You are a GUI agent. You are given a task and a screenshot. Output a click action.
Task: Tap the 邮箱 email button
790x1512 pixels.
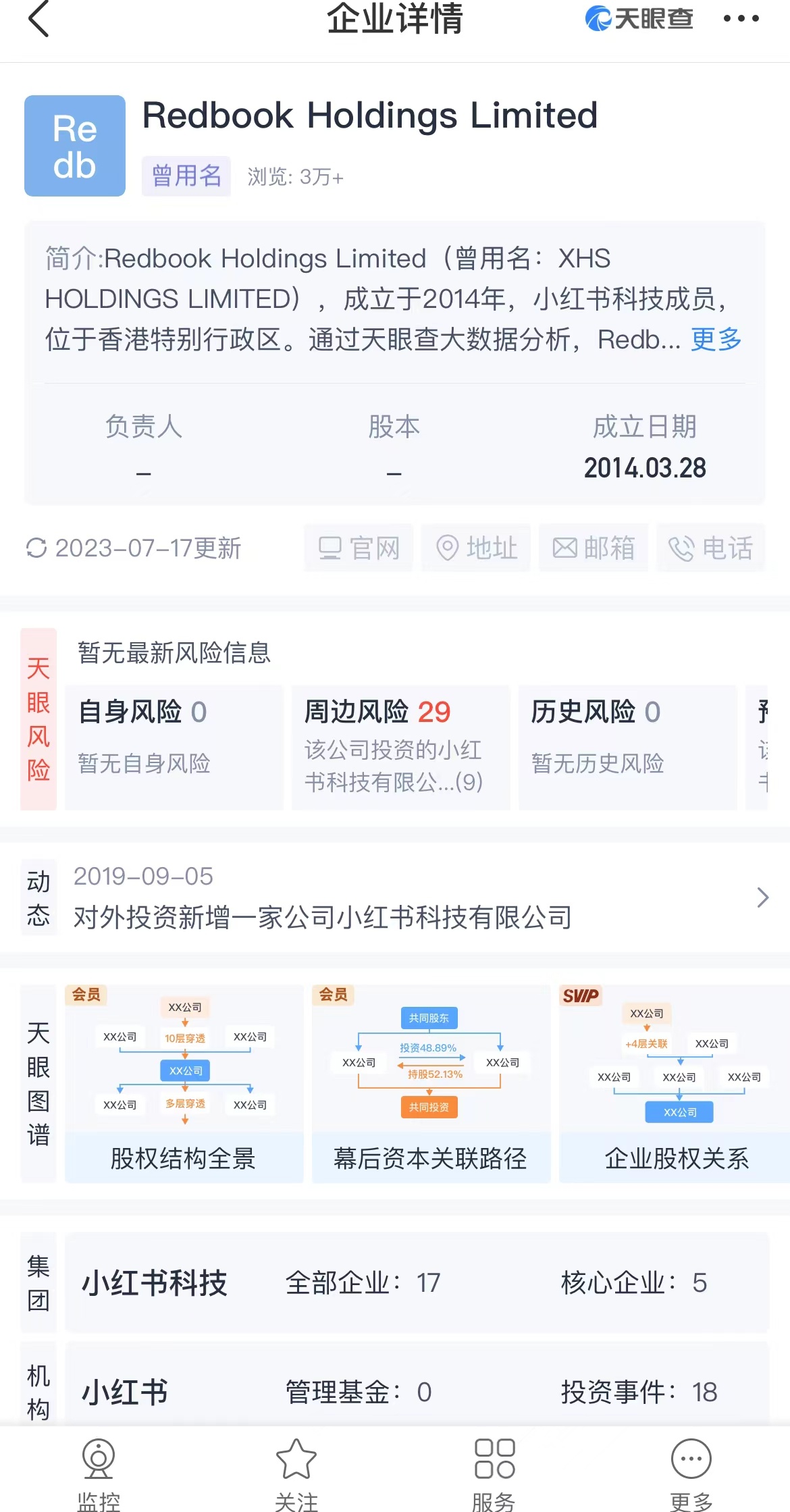[594, 548]
